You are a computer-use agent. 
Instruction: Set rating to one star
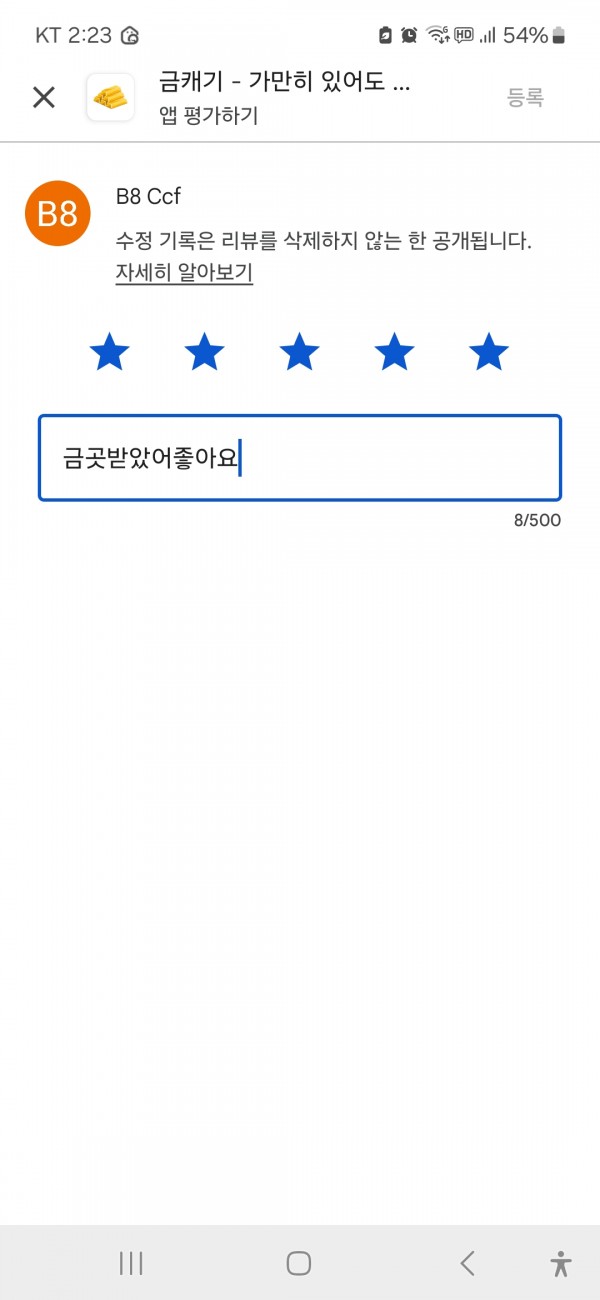110,352
